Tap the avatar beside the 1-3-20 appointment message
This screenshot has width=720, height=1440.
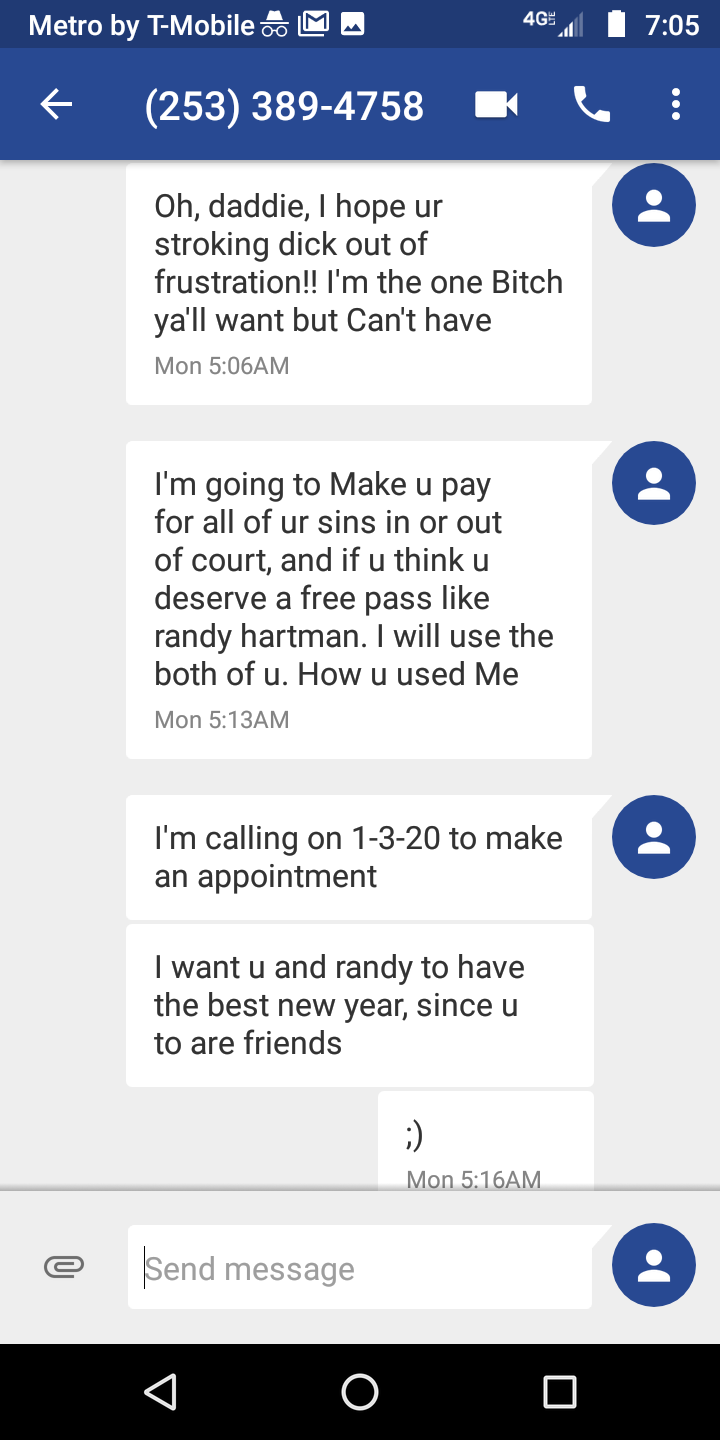[x=654, y=837]
